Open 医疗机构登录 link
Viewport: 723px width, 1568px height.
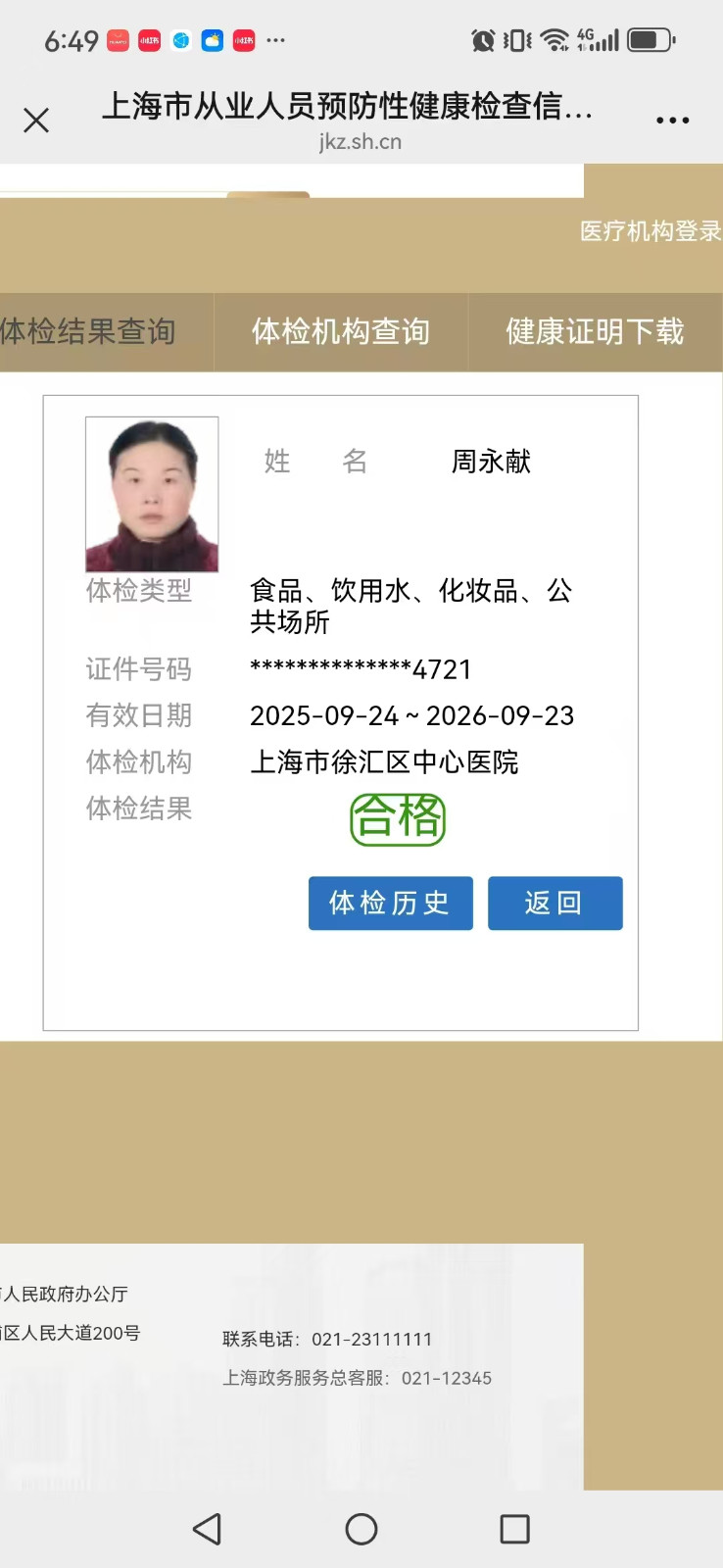click(x=651, y=231)
